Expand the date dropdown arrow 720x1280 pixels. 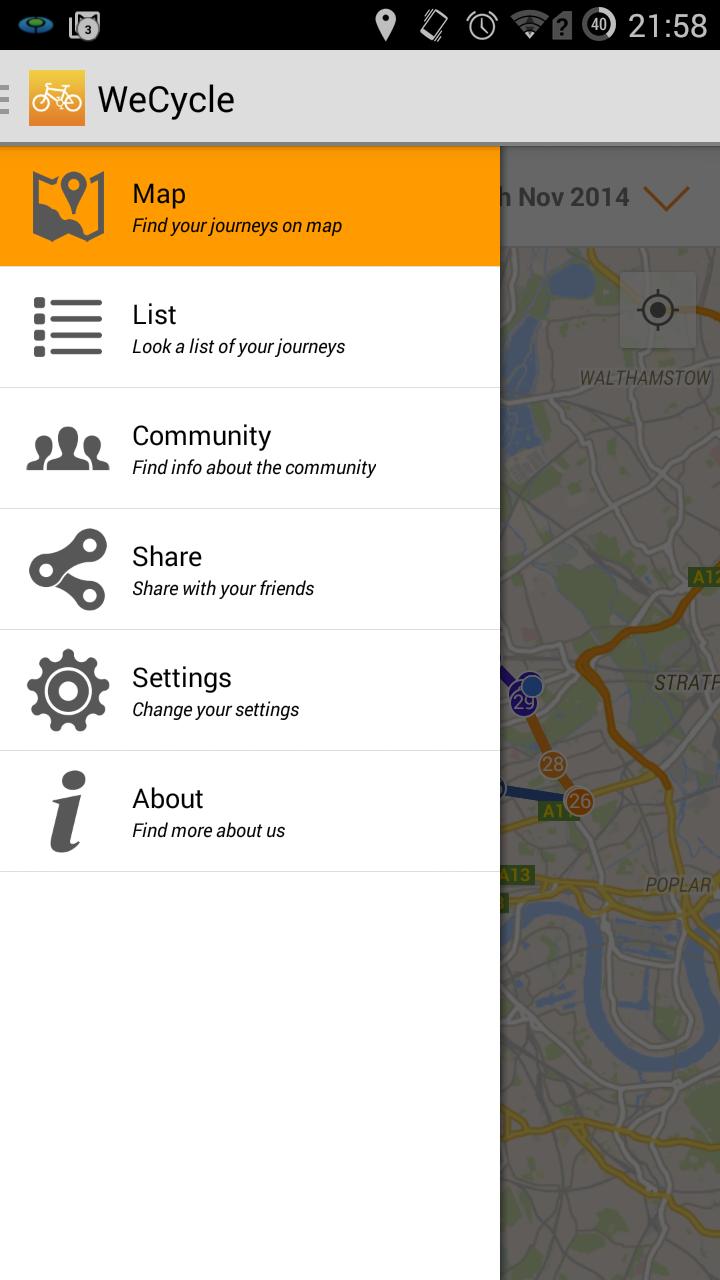666,197
